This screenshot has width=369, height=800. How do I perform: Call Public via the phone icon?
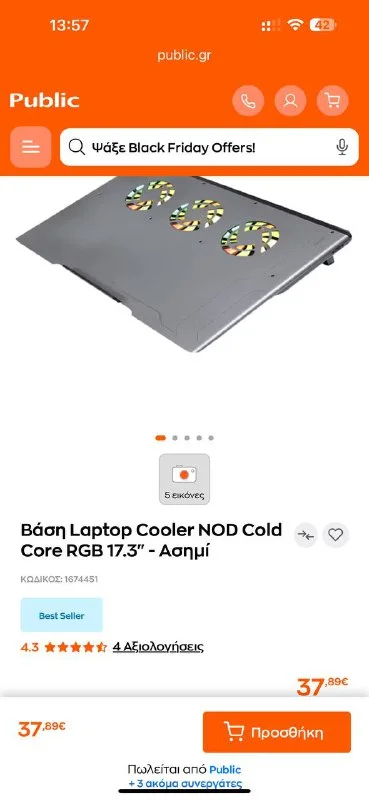point(248,101)
